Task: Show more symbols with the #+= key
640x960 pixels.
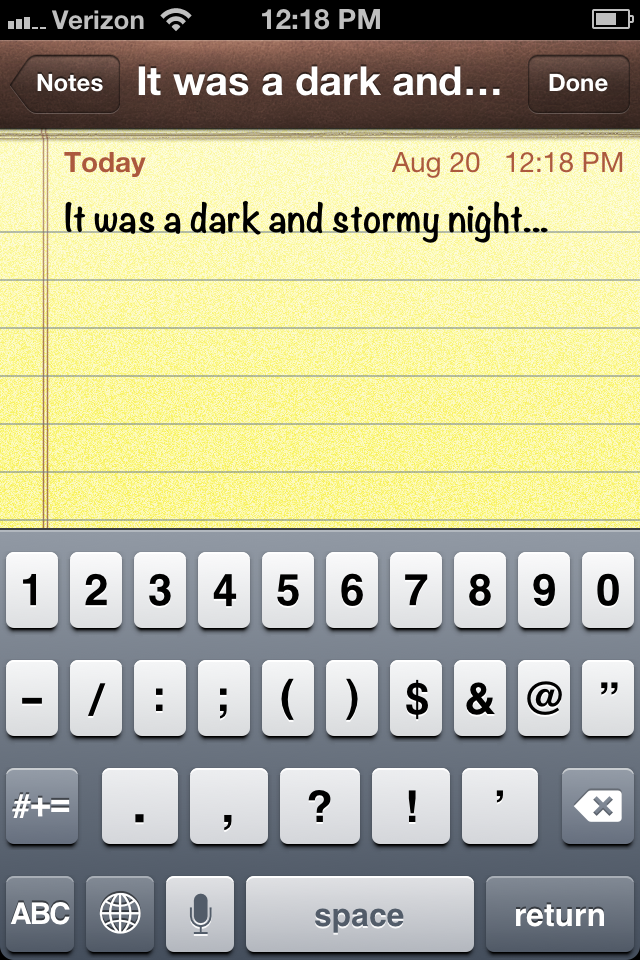Action: [40, 806]
